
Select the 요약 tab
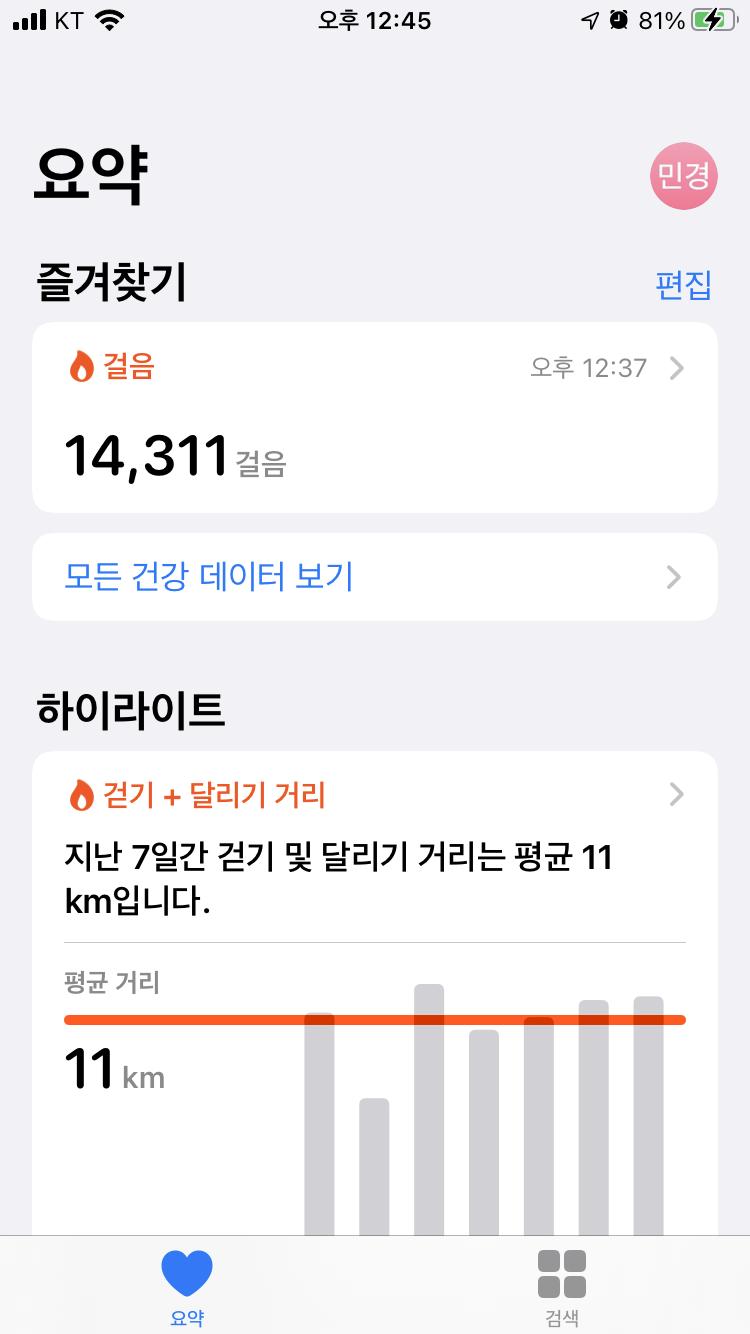click(187, 1287)
